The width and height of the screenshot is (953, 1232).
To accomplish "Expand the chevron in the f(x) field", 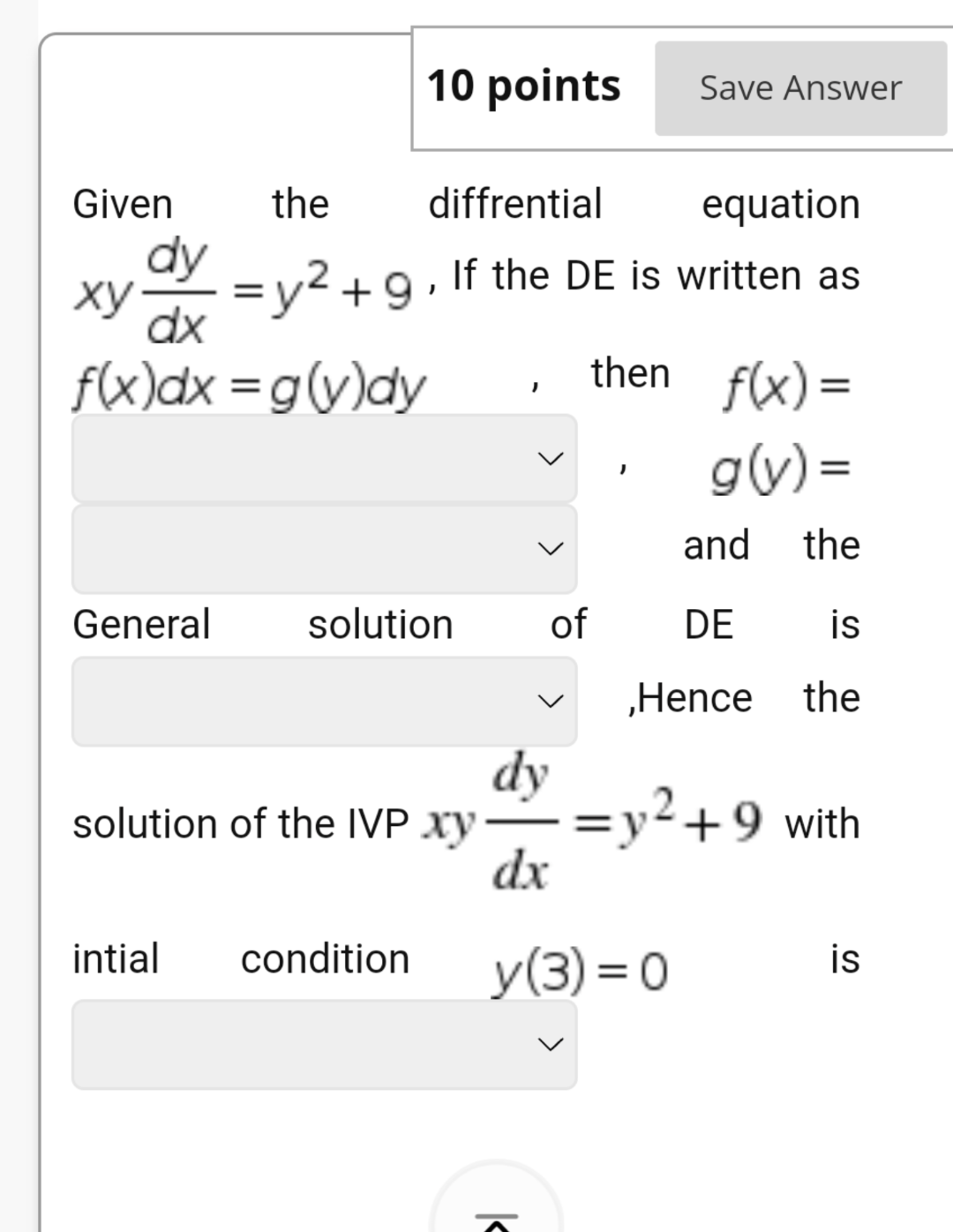I will (x=553, y=457).
